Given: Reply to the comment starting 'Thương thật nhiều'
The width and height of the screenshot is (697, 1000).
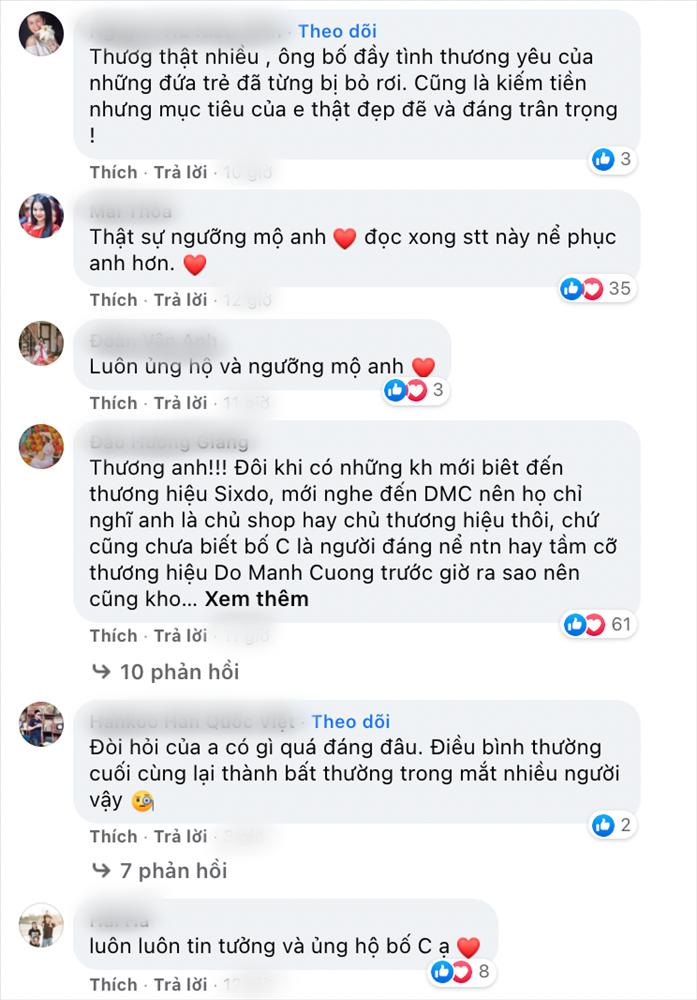Looking at the screenshot, I should (181, 172).
